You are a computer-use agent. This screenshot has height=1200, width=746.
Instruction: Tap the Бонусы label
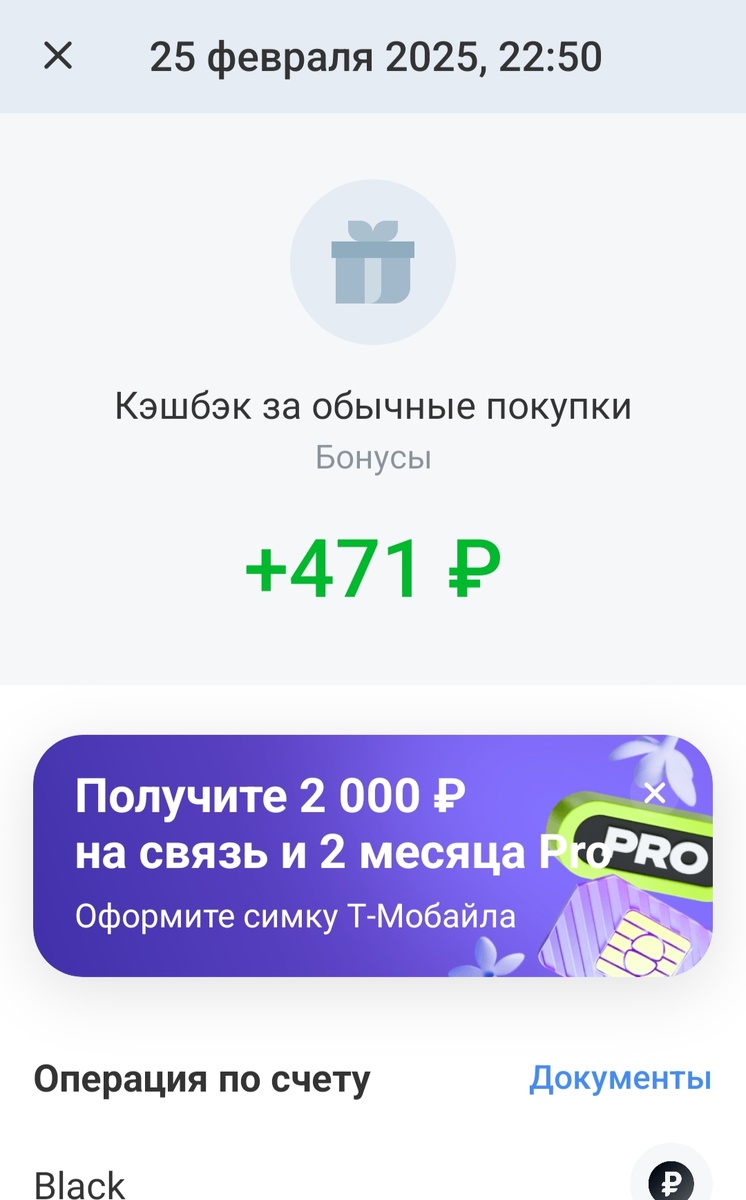tap(373, 458)
